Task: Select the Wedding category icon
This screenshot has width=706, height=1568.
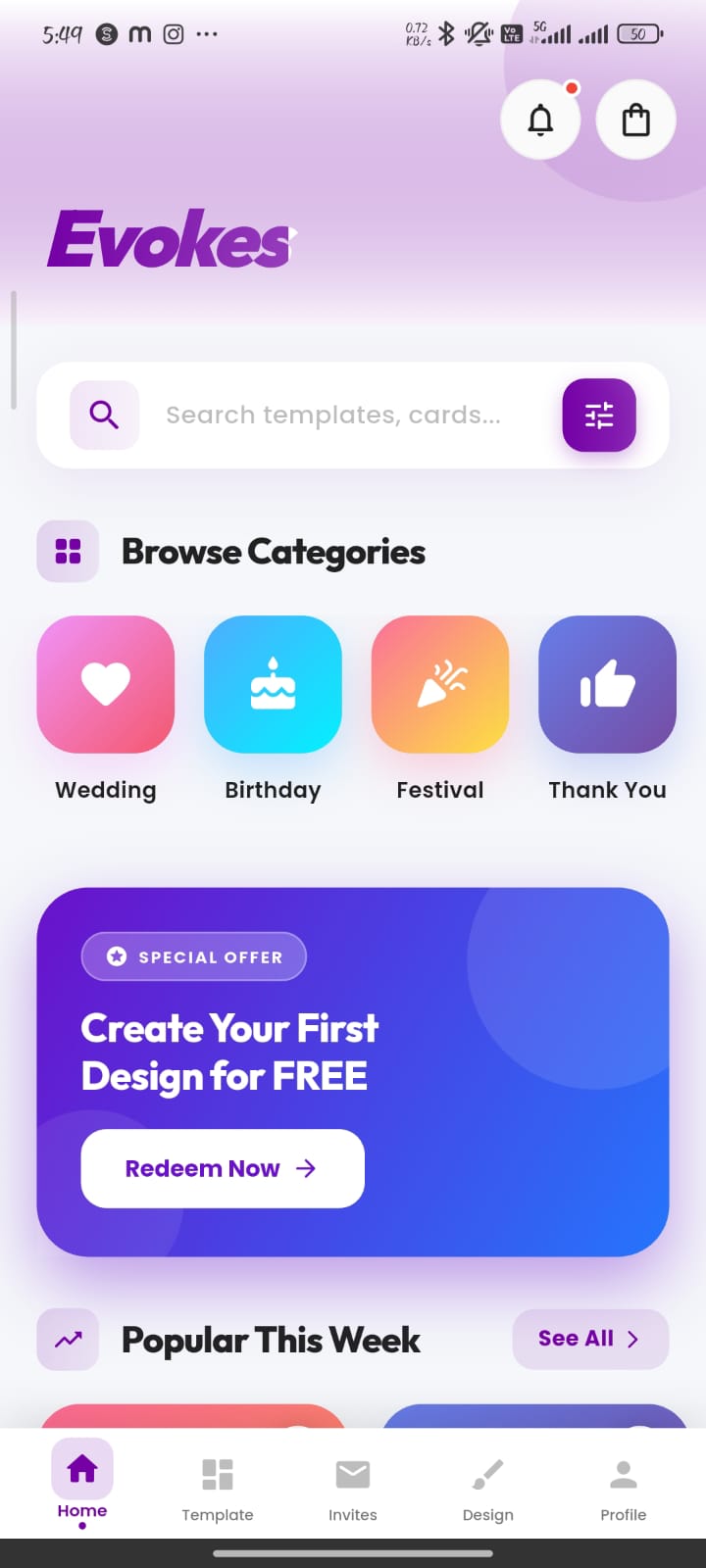Action: point(105,683)
